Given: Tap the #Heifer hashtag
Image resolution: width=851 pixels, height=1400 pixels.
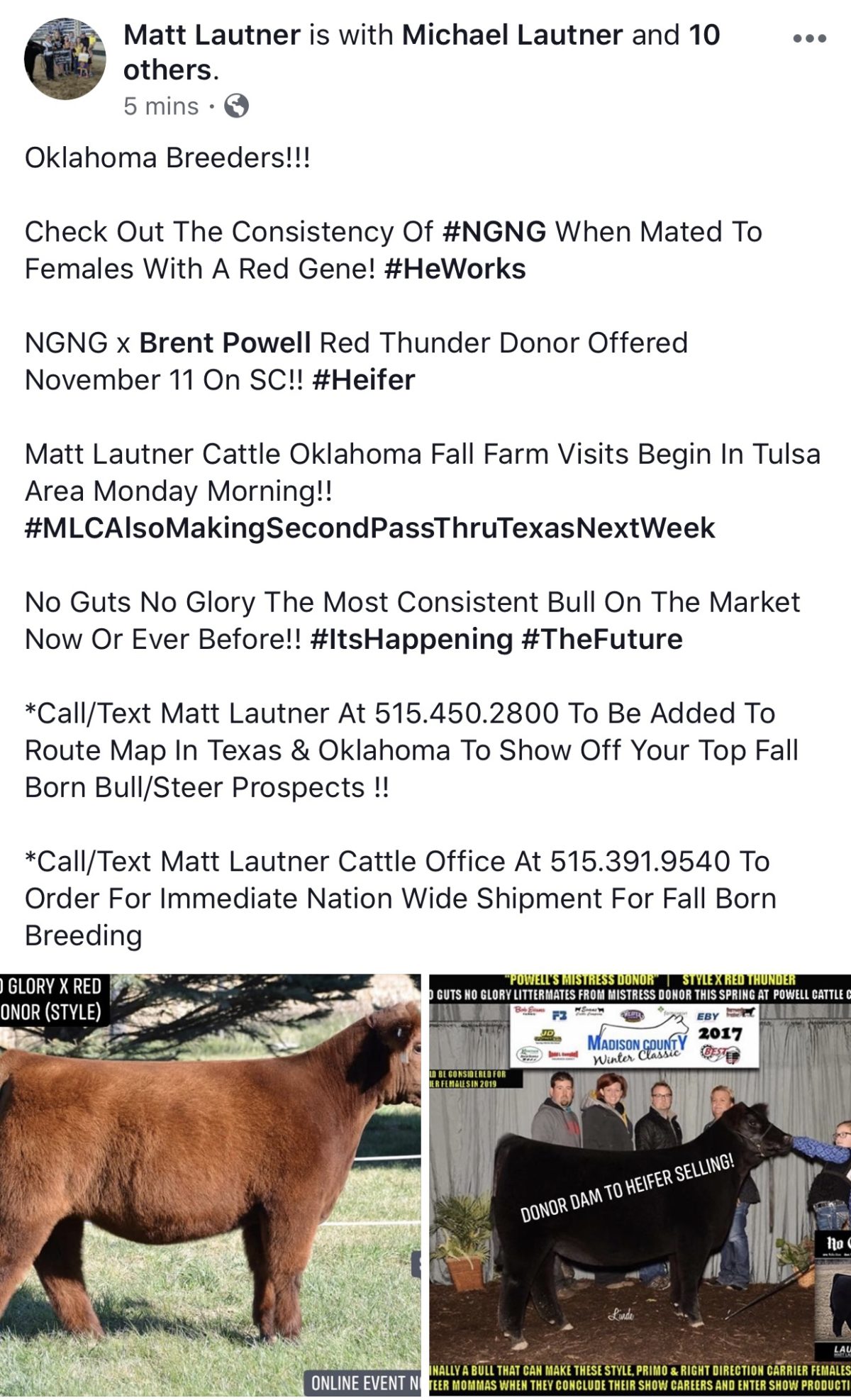Looking at the screenshot, I should click(x=363, y=379).
